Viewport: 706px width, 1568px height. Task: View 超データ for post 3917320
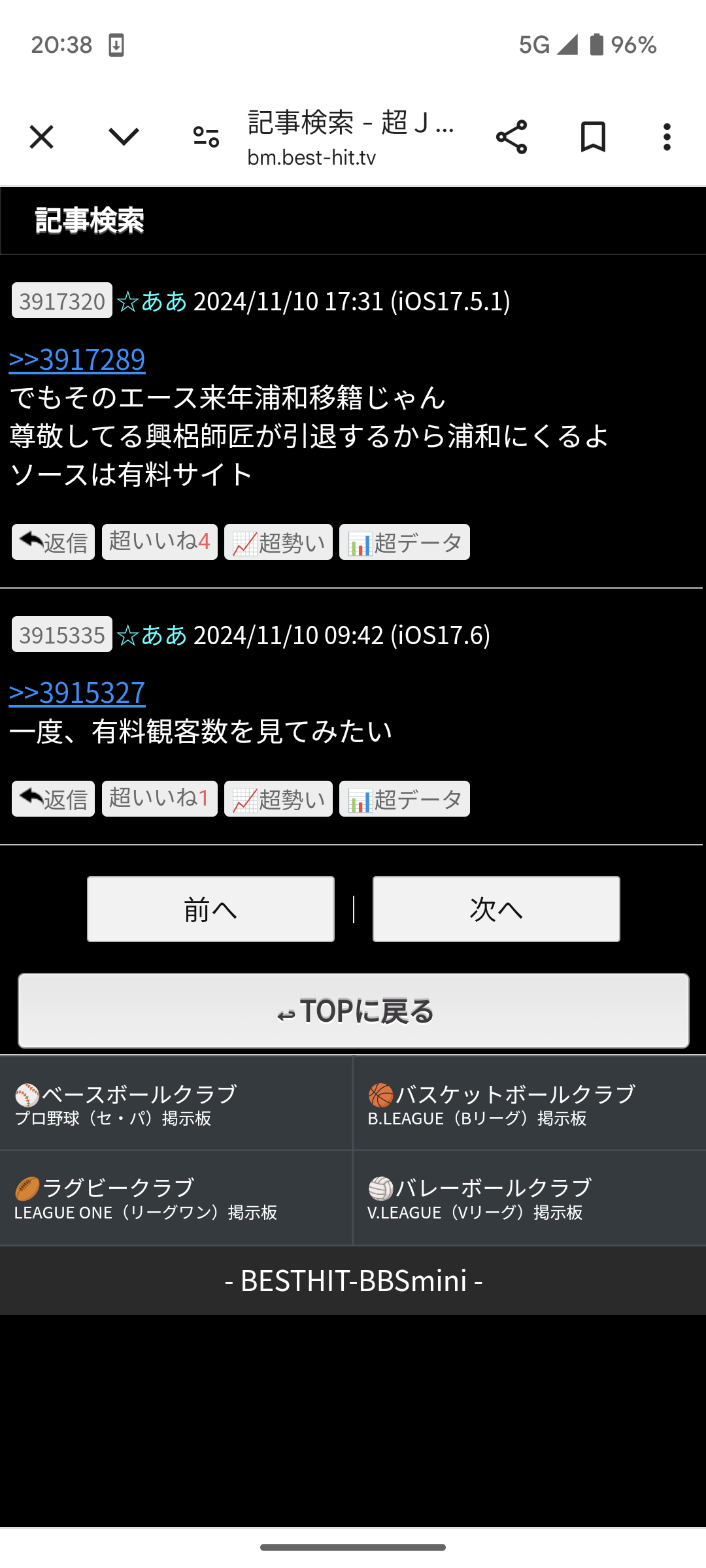click(405, 542)
